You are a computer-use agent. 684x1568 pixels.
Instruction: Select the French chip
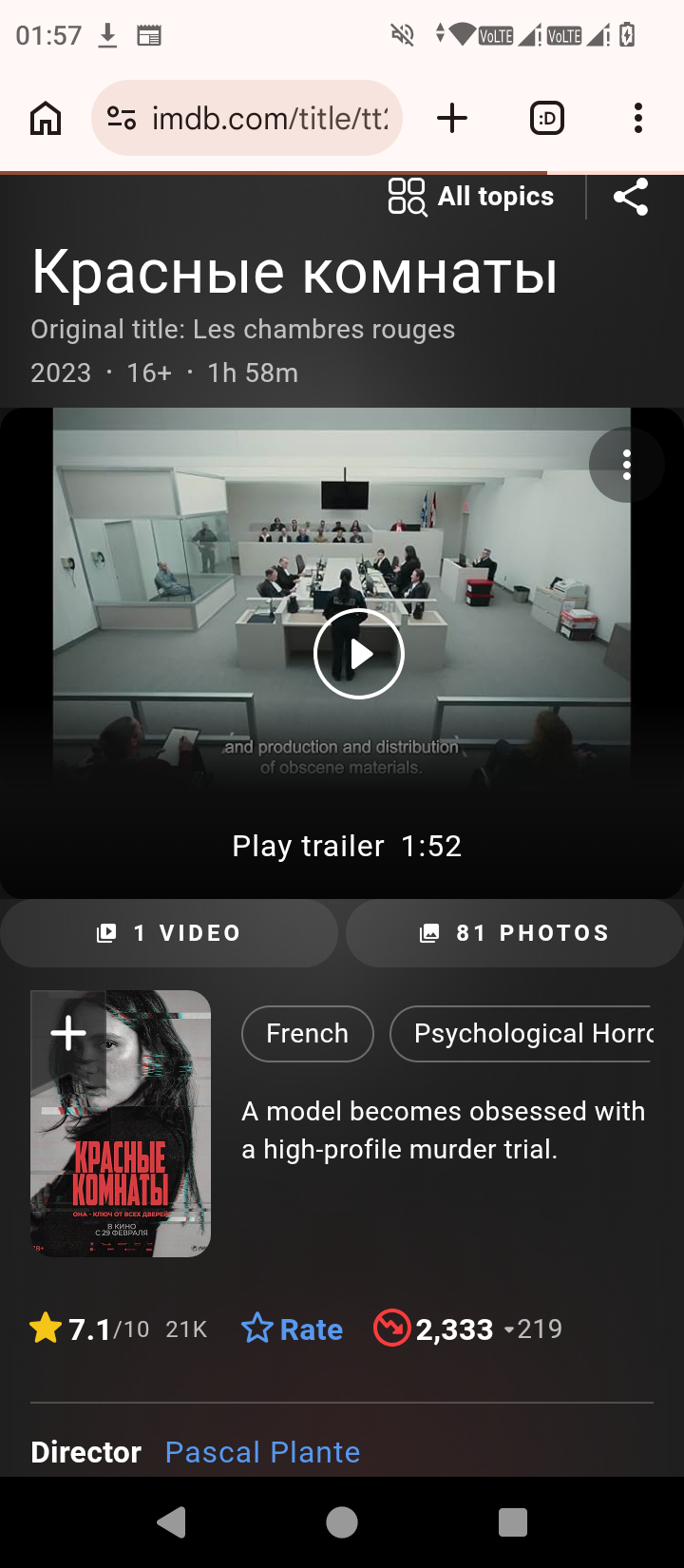308,1034
